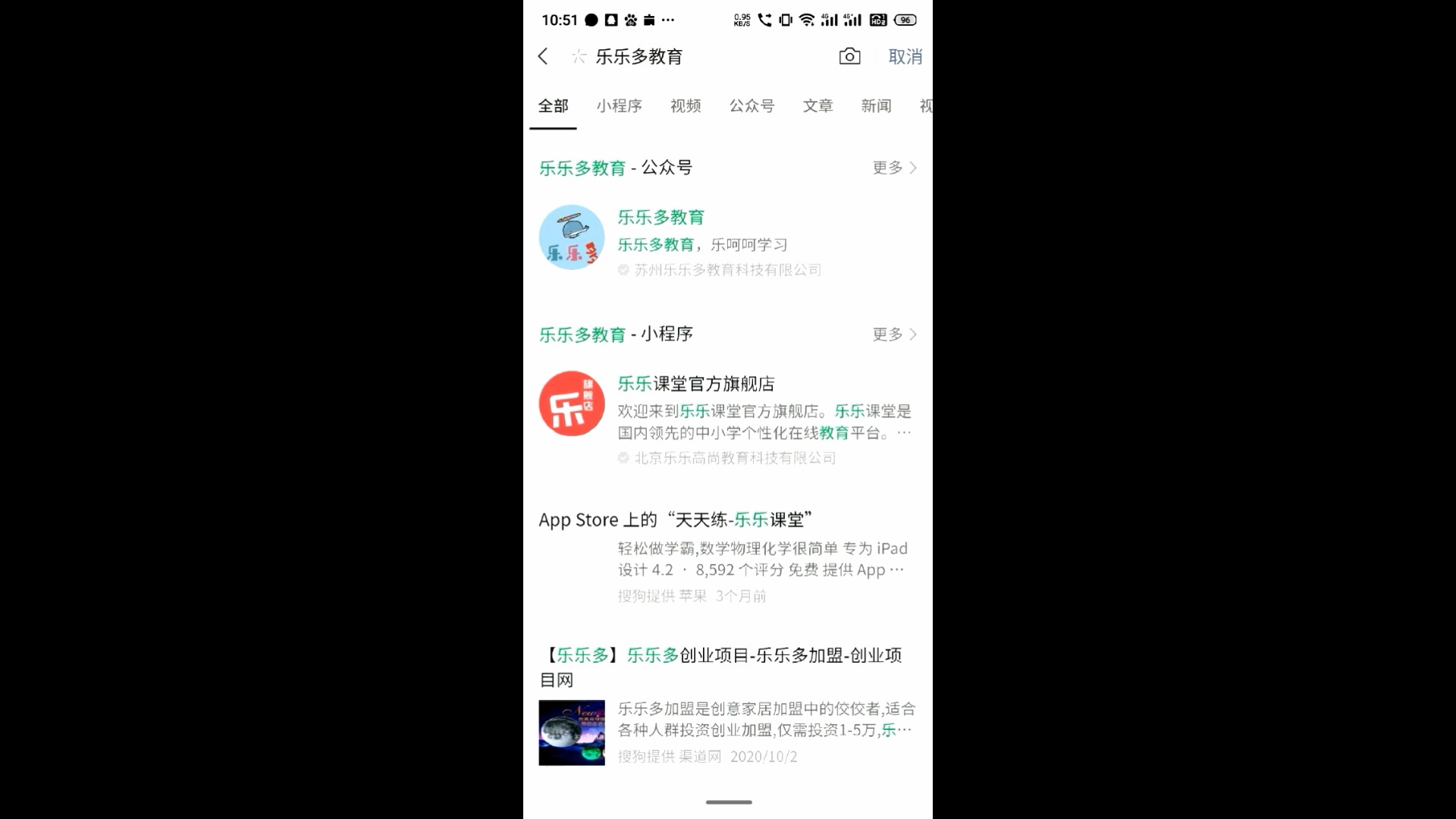Tap 取消 to cancel the search
Screen dimensions: 1456x819
pos(905,56)
